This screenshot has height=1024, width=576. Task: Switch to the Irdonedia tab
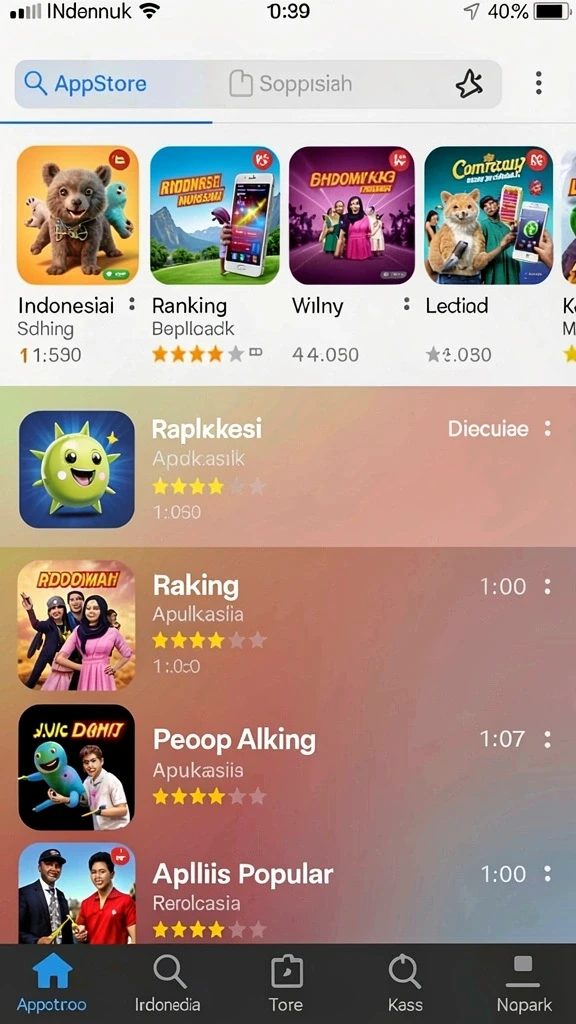(168, 984)
